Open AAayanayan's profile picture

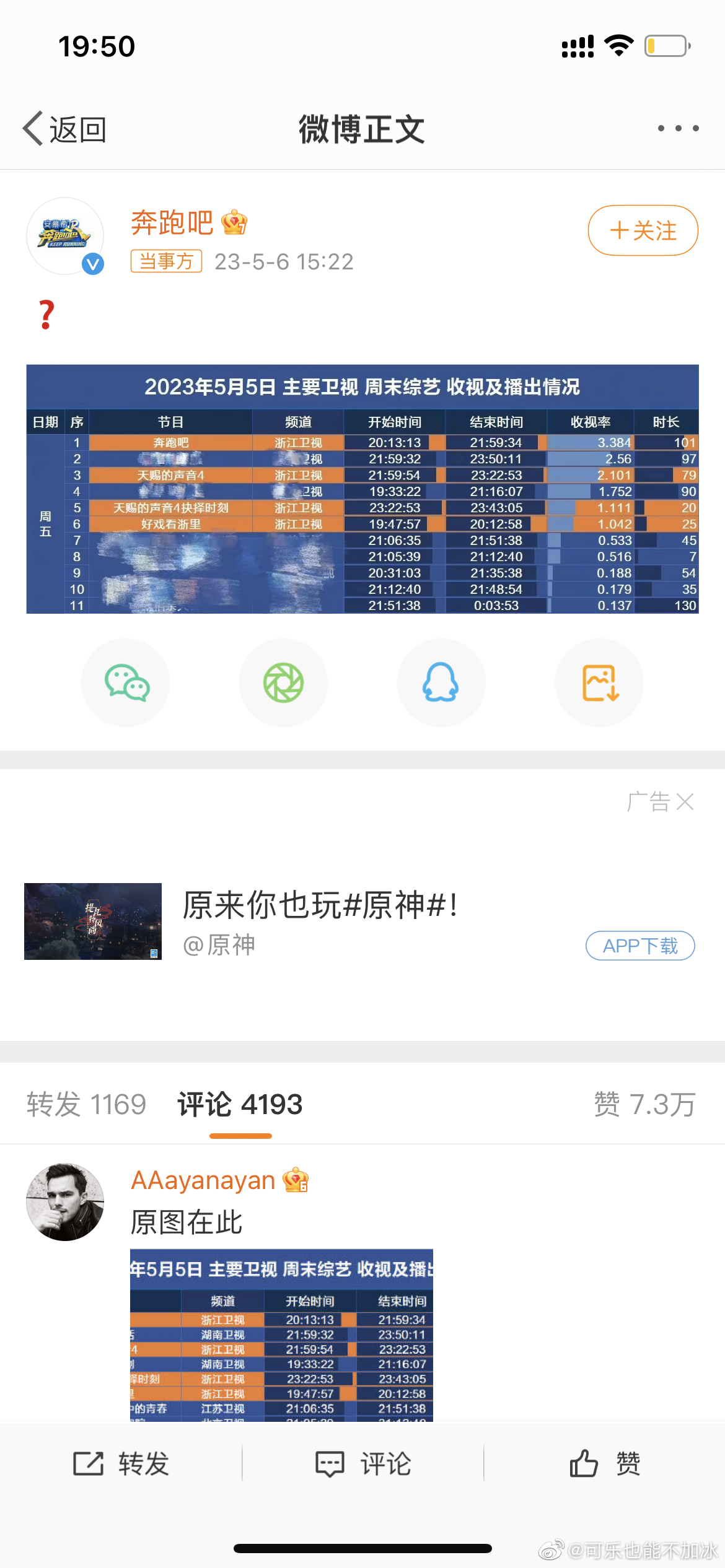pyautogui.click(x=65, y=1201)
